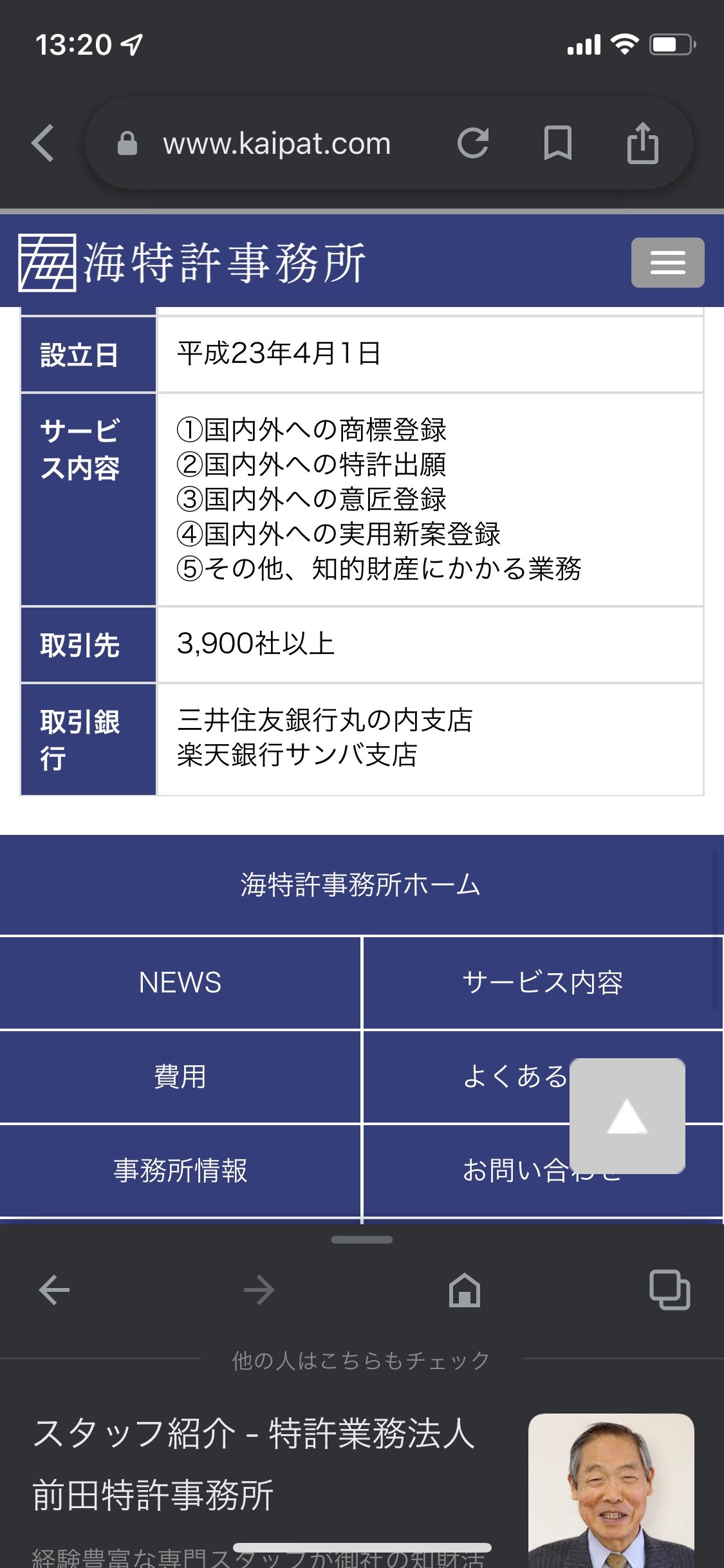Open the NEWS section
Image resolution: width=724 pixels, height=1568 pixels.
pyautogui.click(x=180, y=983)
